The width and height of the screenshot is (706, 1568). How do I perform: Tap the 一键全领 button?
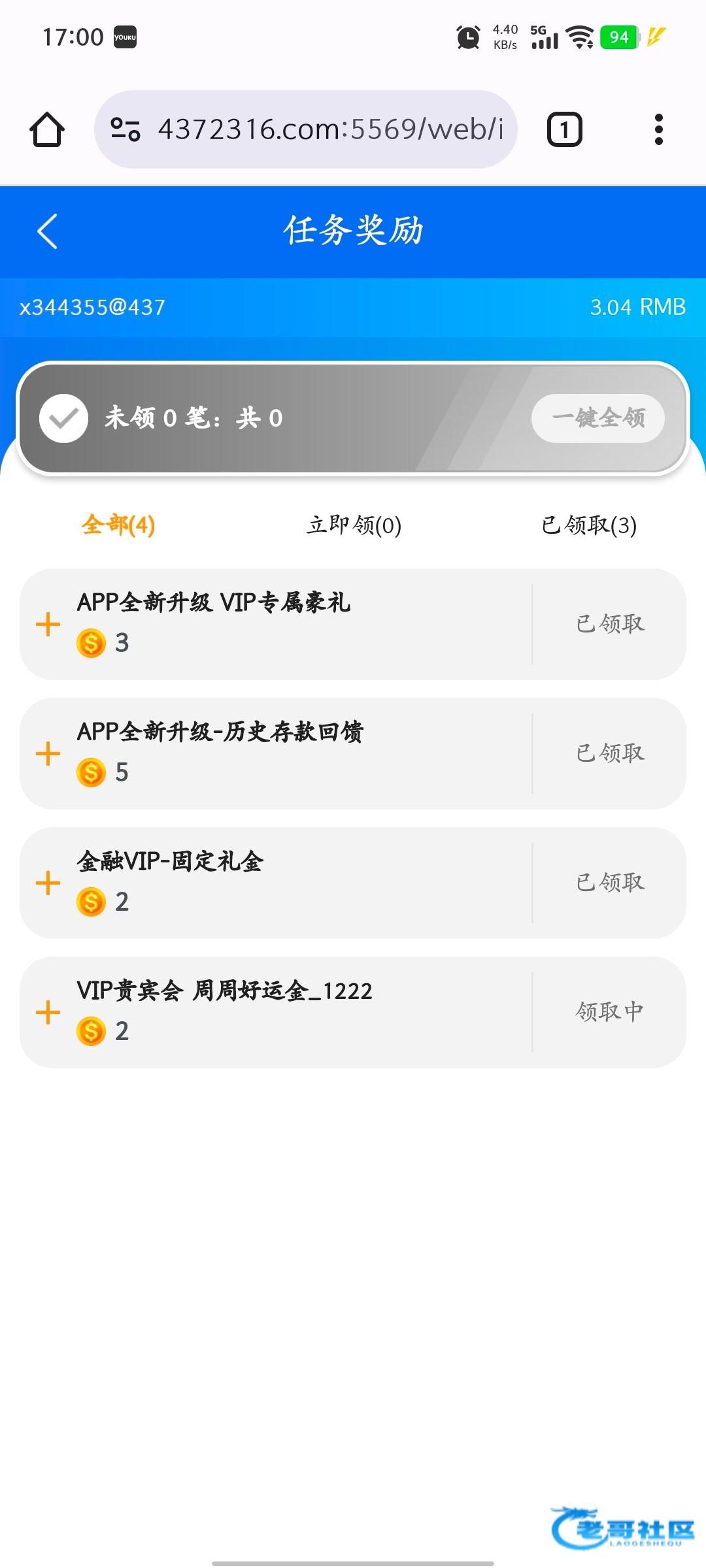(597, 418)
